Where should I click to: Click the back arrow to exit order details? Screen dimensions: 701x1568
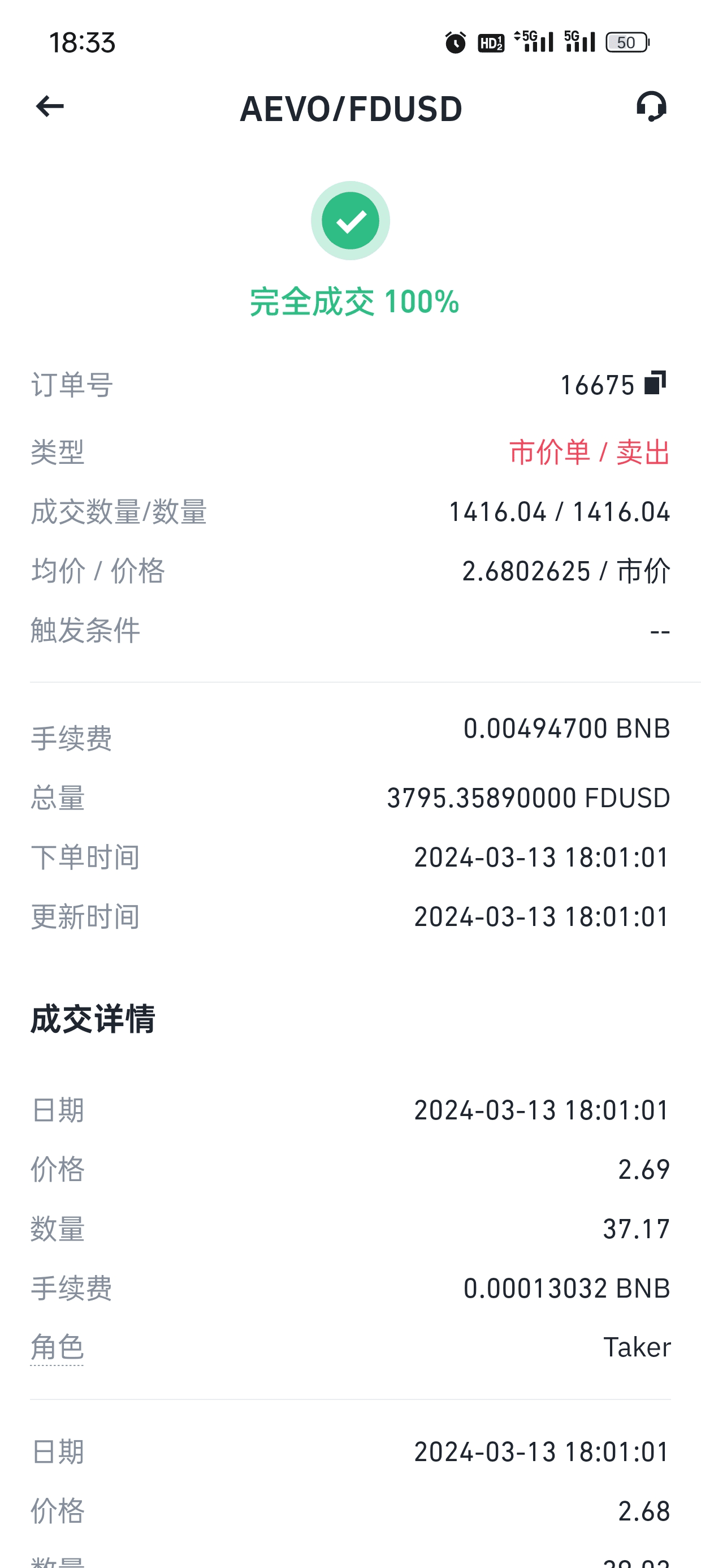click(x=47, y=106)
